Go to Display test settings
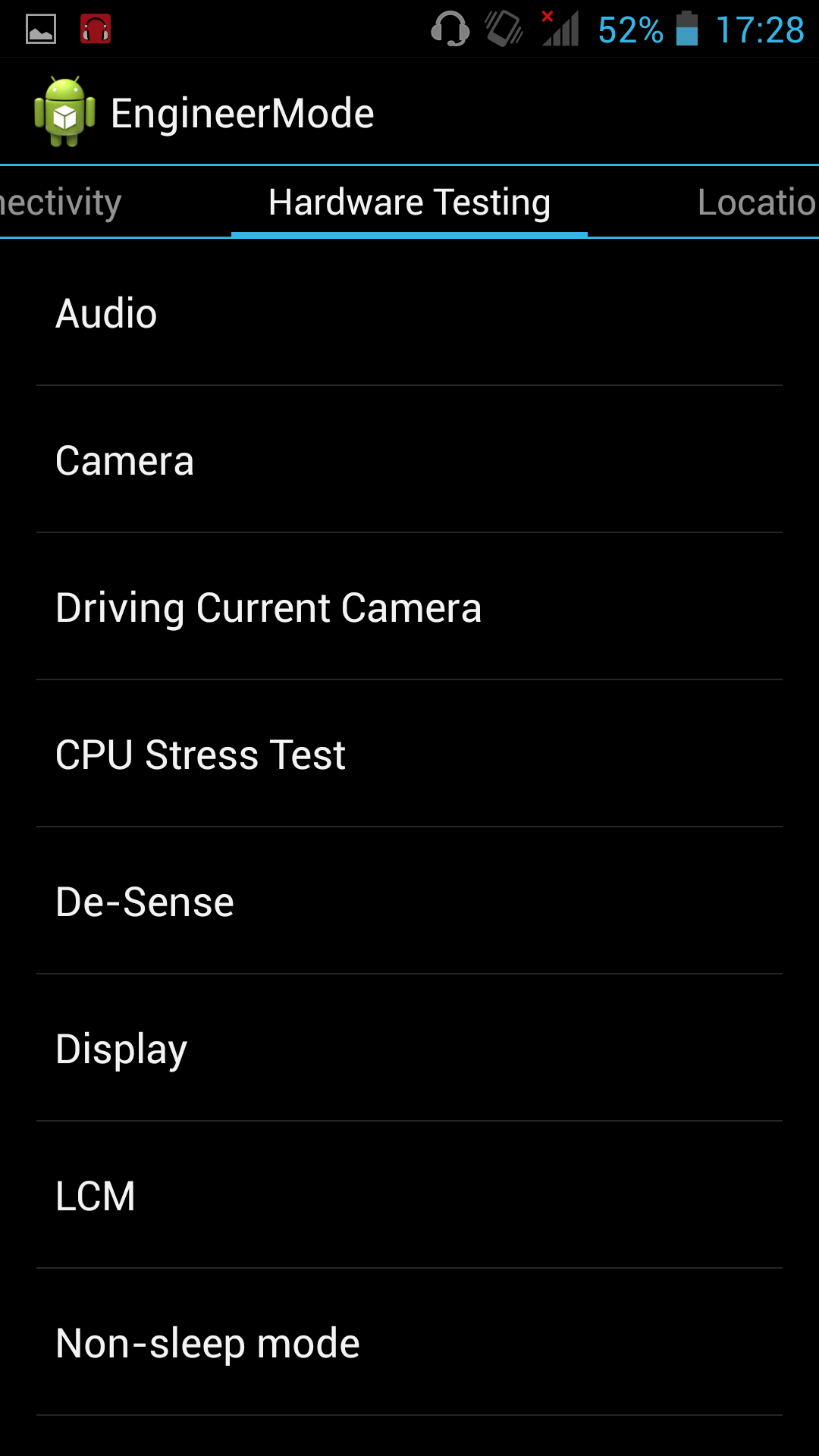This screenshot has height=1456, width=819. [x=121, y=1049]
